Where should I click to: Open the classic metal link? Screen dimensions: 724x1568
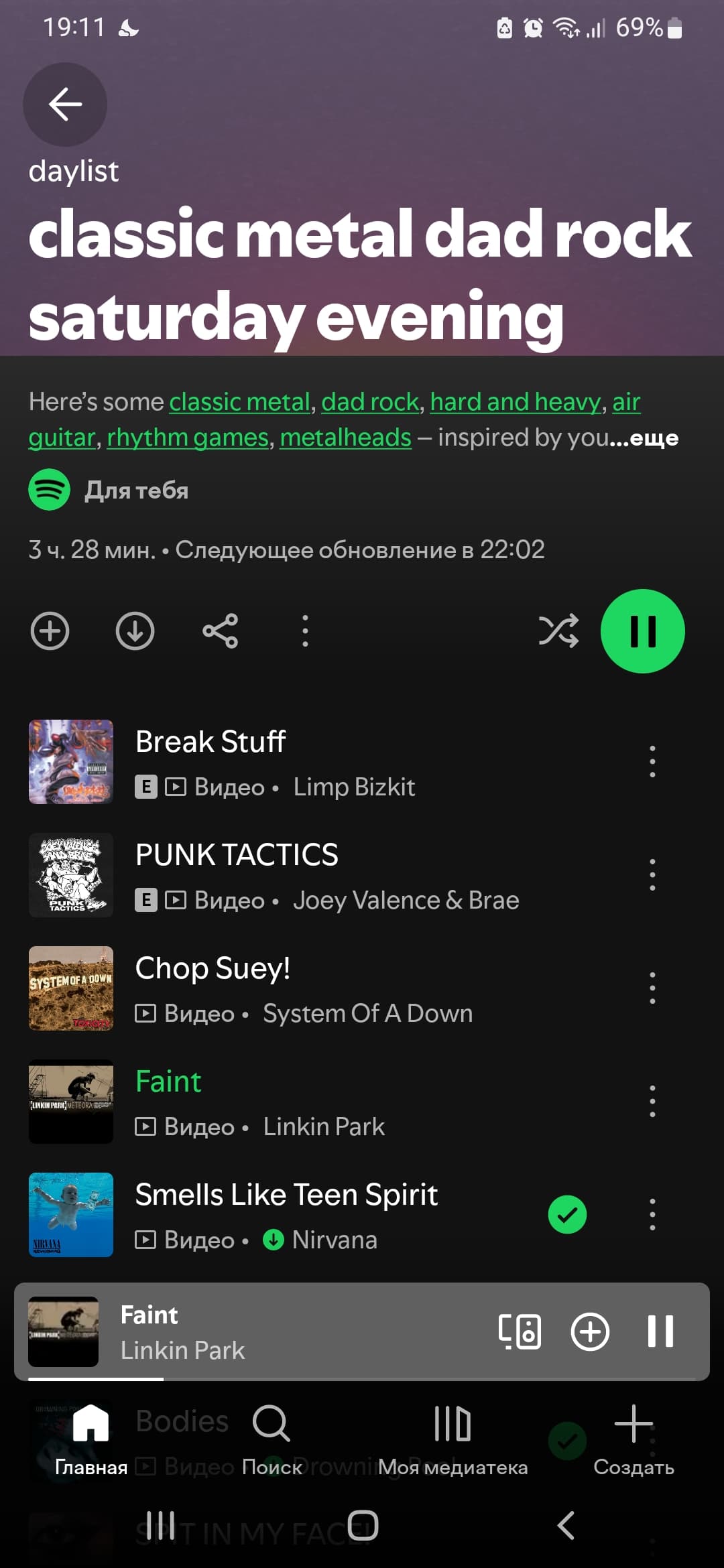tap(239, 402)
